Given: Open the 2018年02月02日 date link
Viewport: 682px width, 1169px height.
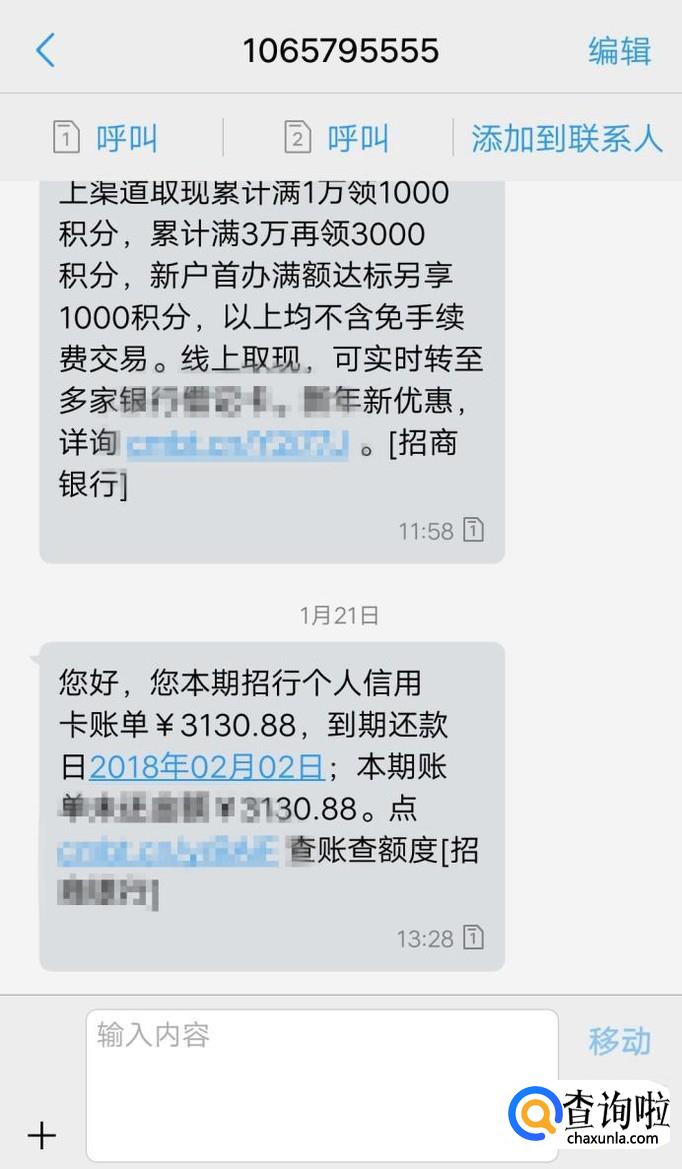Looking at the screenshot, I should tap(207, 767).
